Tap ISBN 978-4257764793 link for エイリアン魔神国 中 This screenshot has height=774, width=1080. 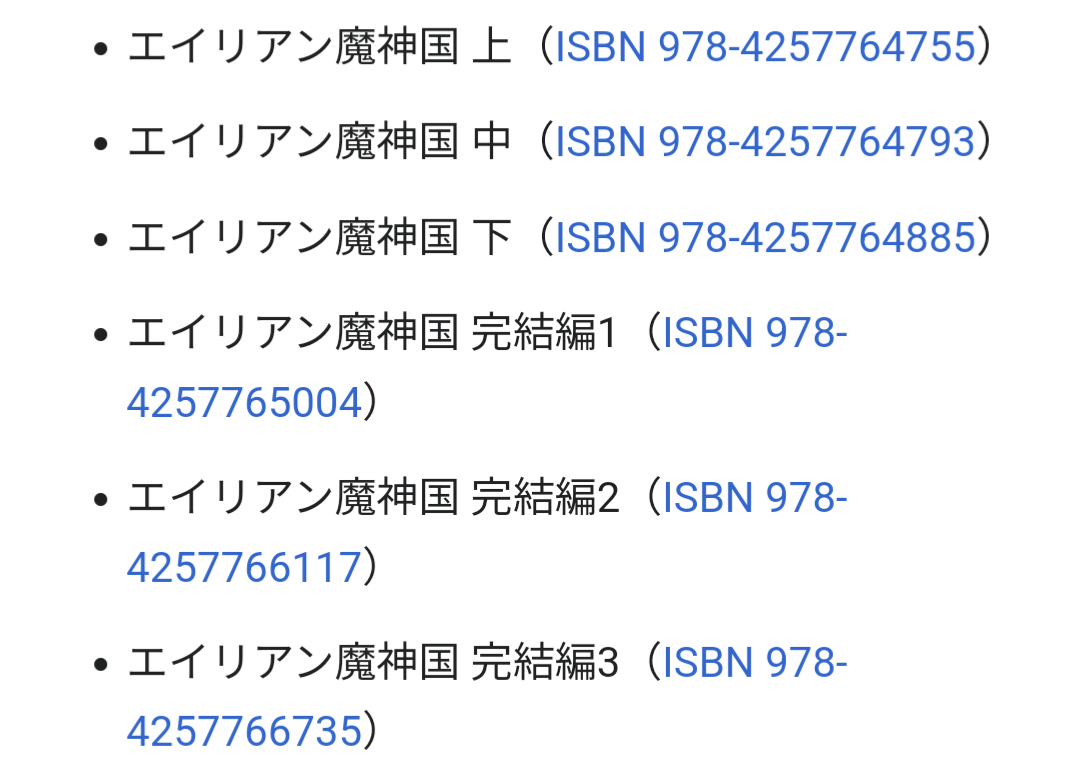pyautogui.click(x=765, y=142)
